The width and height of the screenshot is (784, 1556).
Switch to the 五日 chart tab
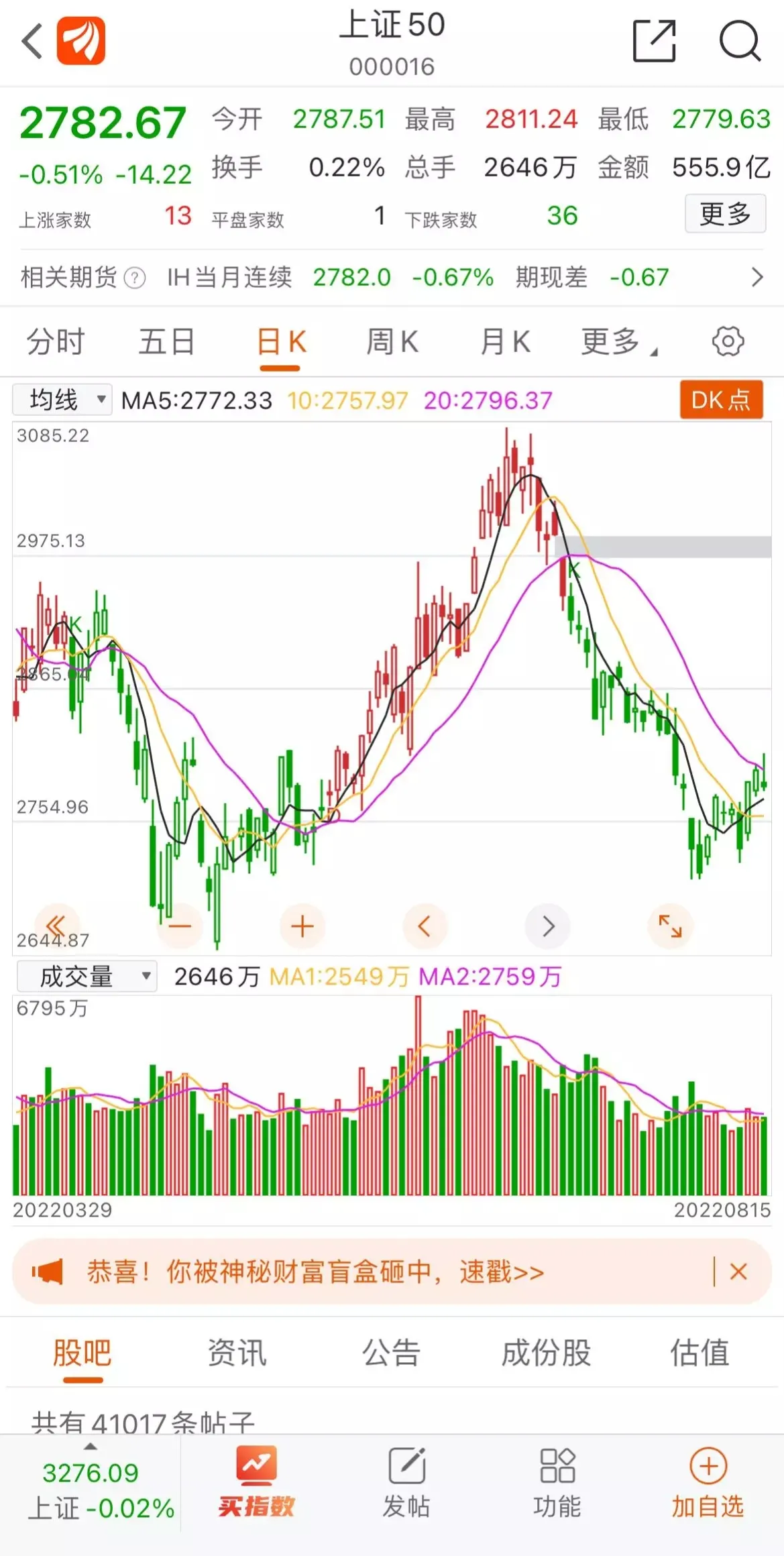coord(167,342)
